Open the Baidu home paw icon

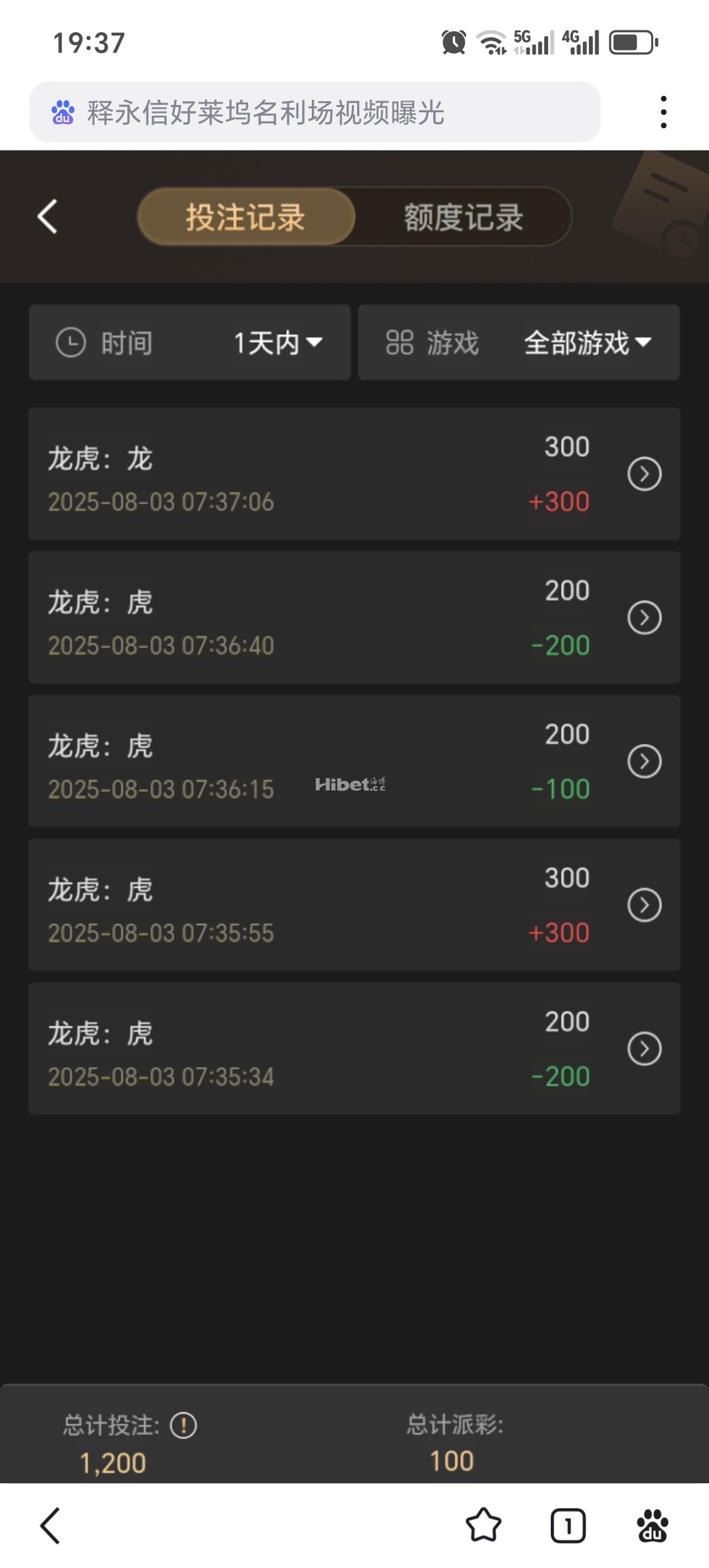[652, 1525]
